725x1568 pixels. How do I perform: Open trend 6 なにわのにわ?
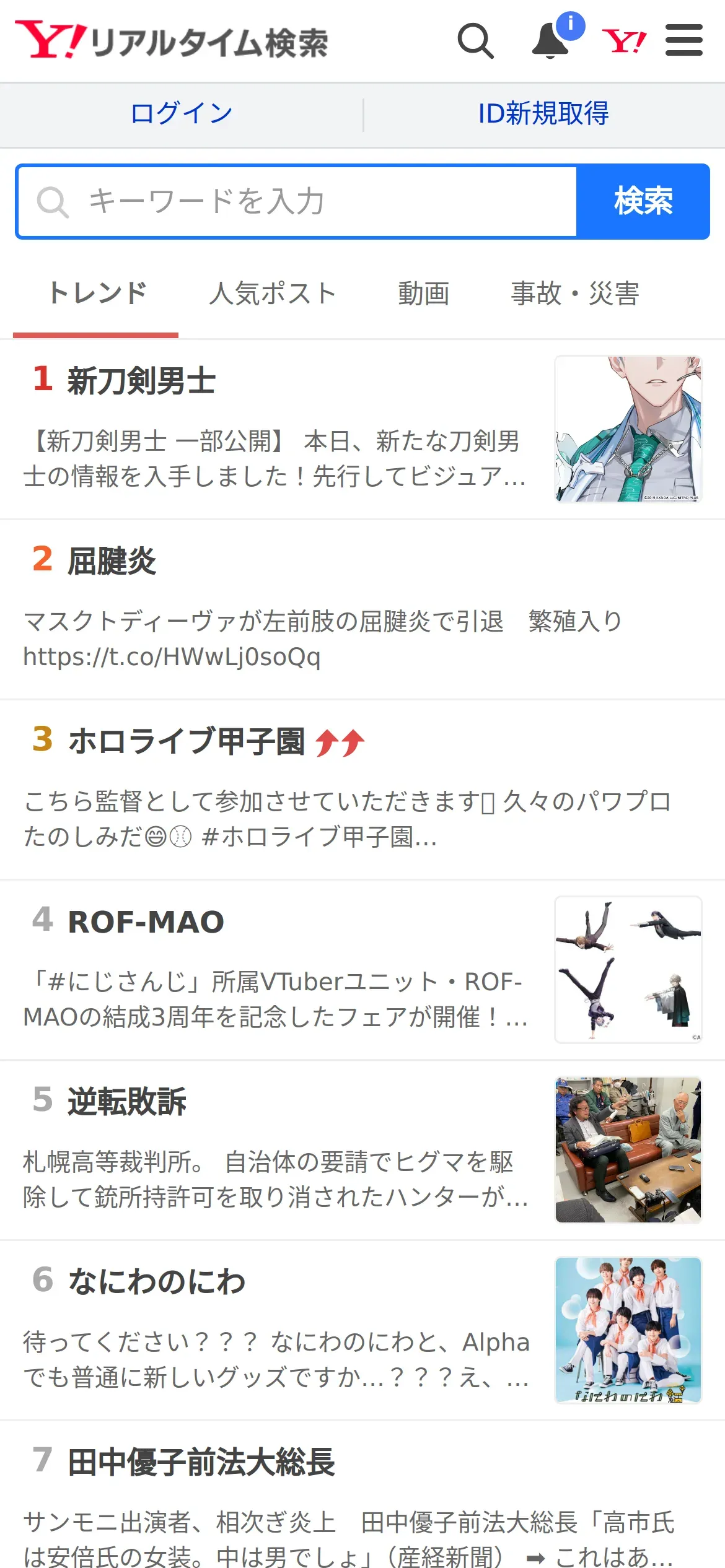tap(362, 1331)
